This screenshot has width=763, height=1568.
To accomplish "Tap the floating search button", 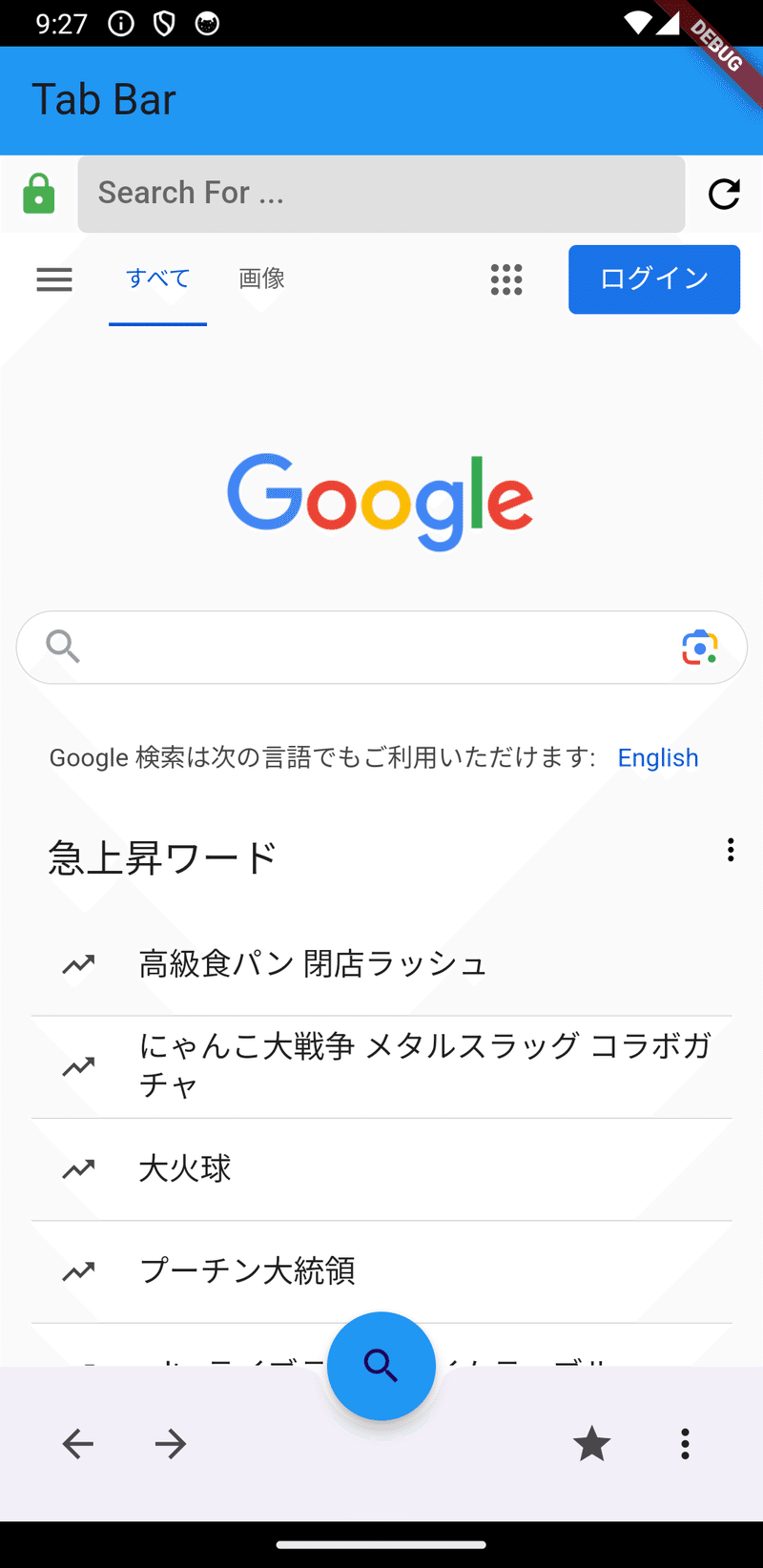I will click(x=381, y=1366).
